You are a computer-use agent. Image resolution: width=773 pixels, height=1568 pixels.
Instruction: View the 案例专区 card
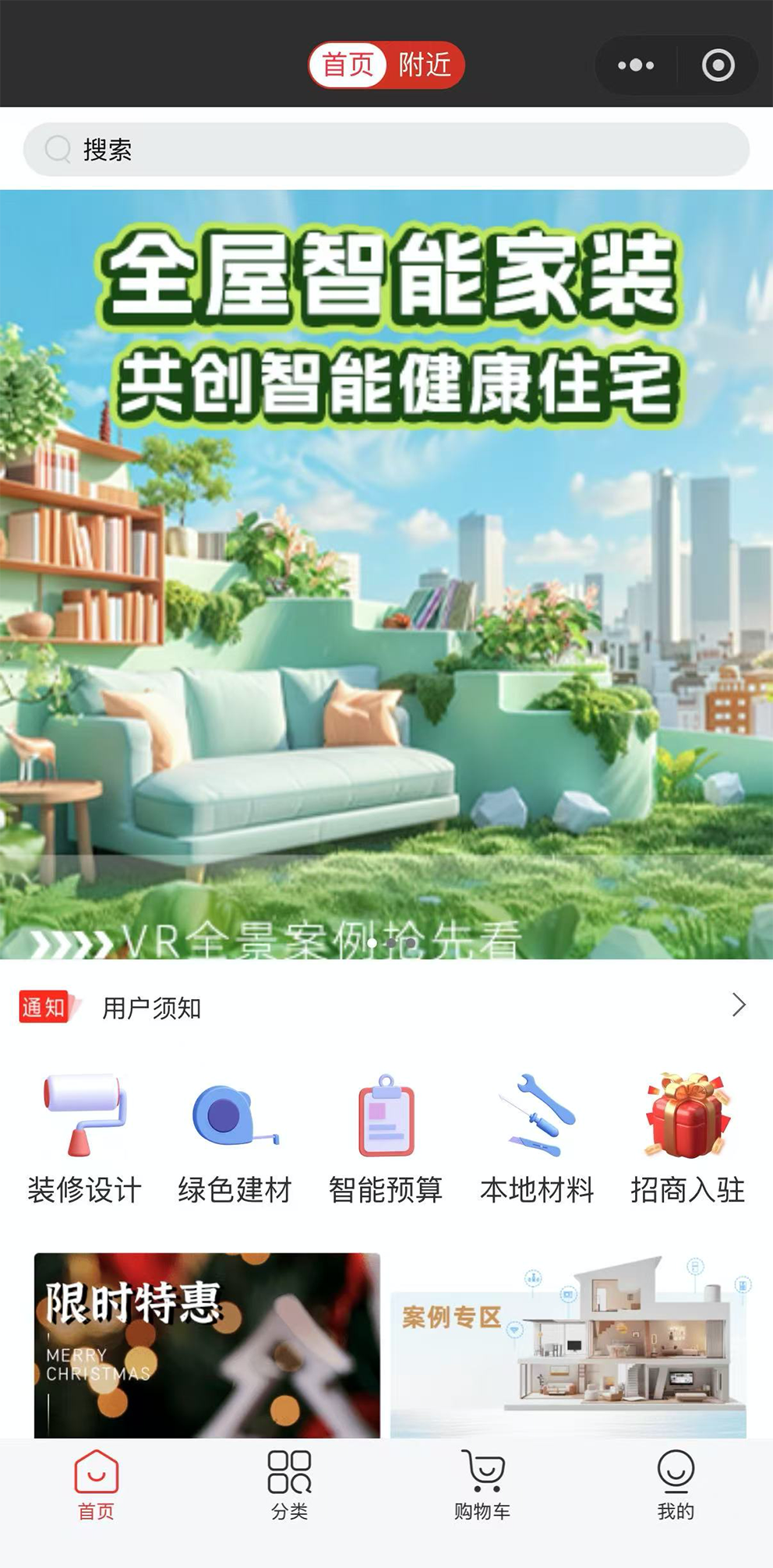[x=568, y=1344]
